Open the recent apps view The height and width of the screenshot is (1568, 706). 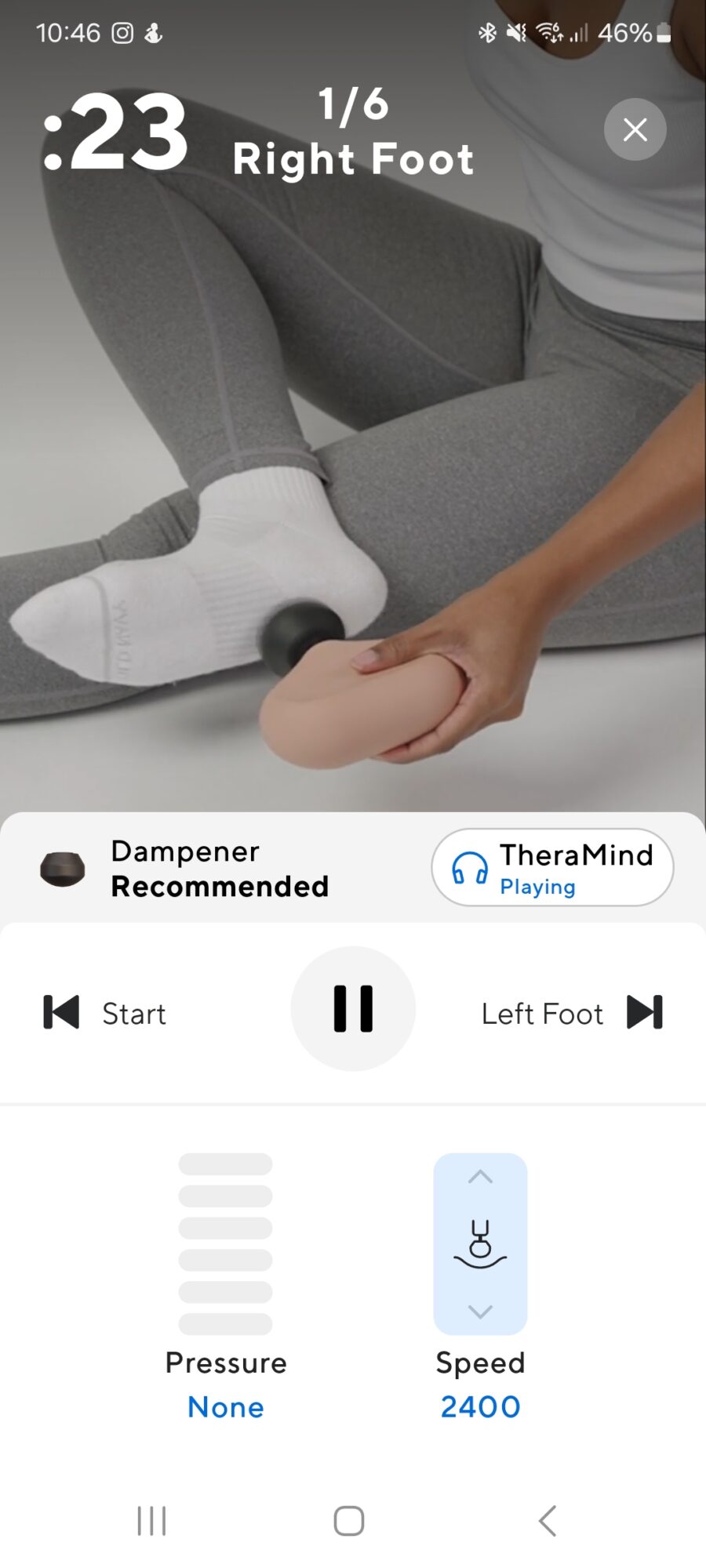pos(151,1521)
